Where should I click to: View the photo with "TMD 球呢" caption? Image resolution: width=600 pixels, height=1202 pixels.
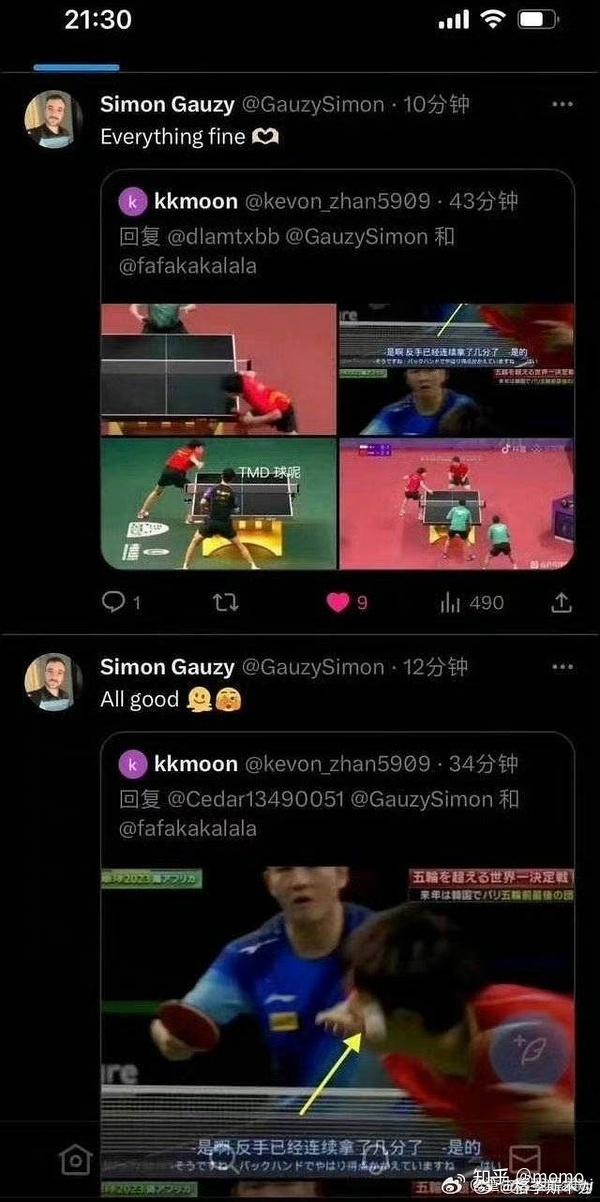tap(218, 504)
